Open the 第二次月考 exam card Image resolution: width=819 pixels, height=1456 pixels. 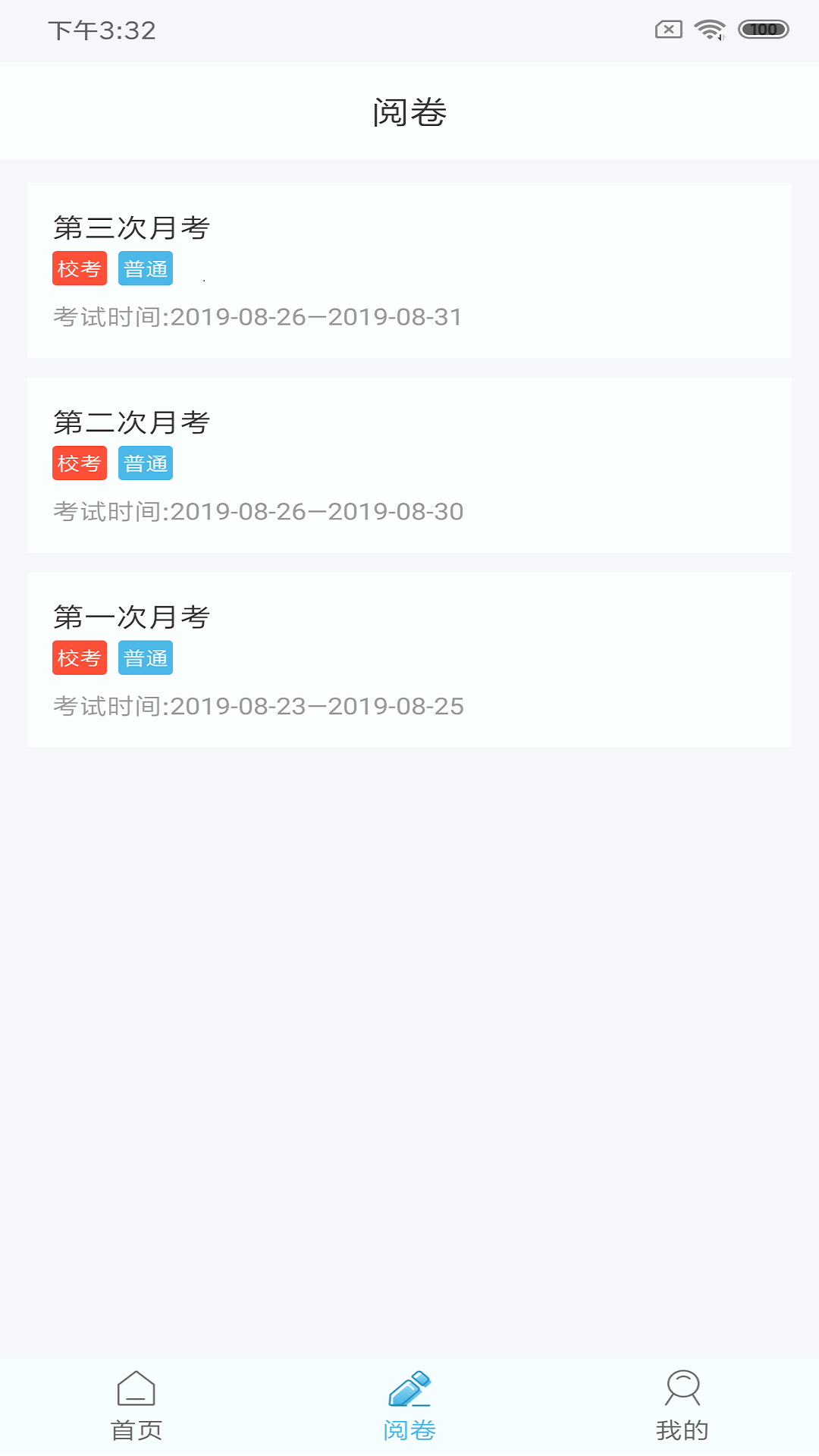pos(409,463)
